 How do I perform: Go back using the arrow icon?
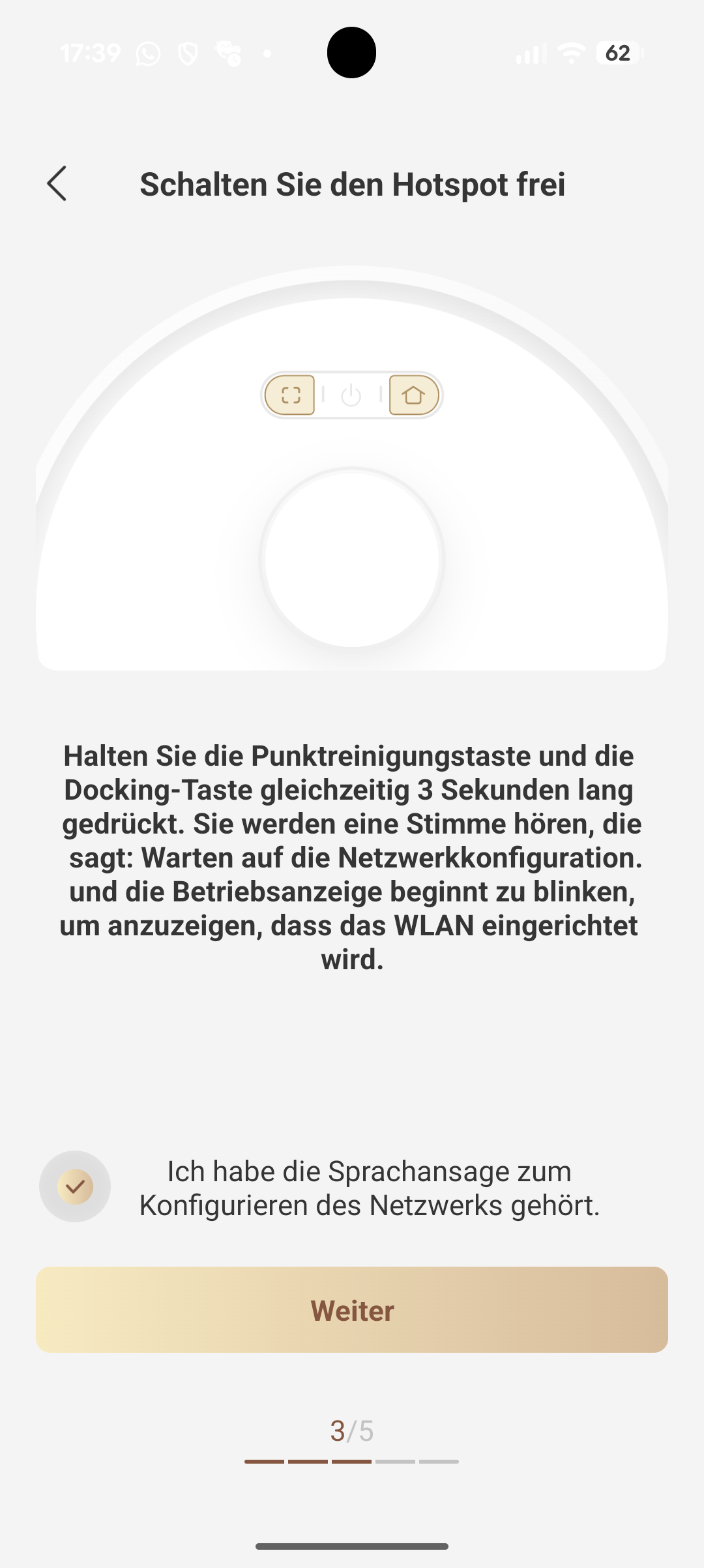click(x=57, y=183)
